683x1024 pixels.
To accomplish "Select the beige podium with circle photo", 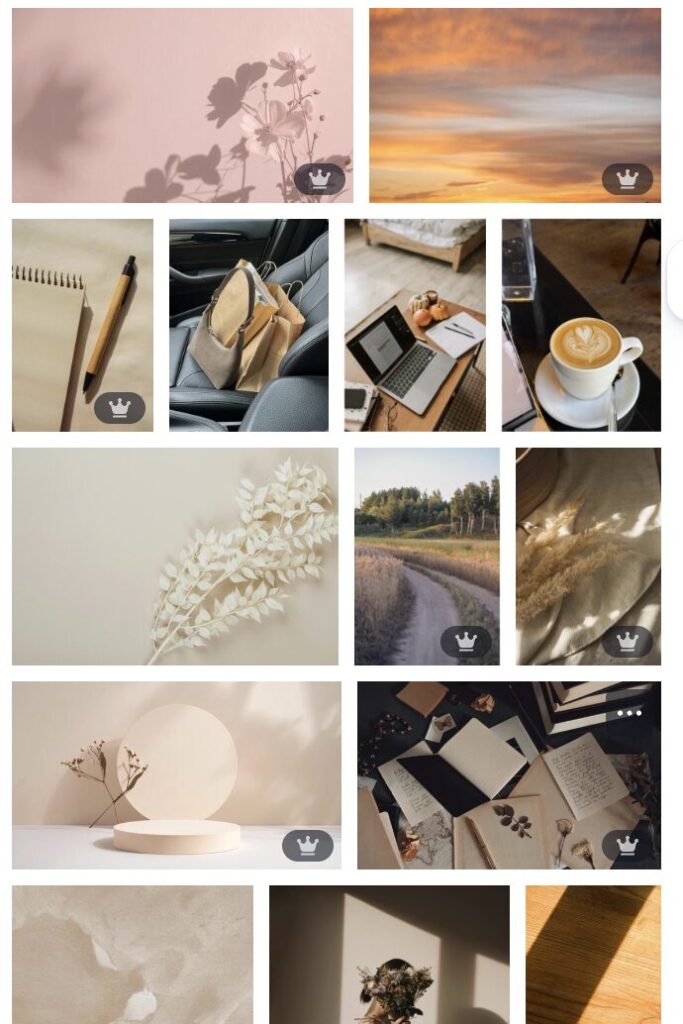I will click(176, 775).
